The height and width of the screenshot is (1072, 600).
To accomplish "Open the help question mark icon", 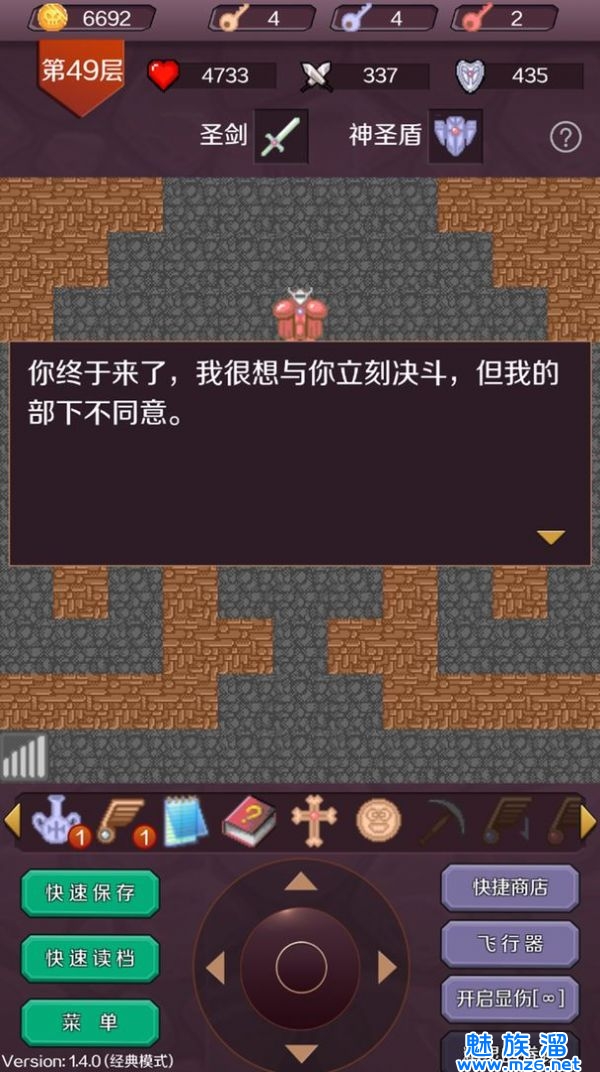I will coord(565,137).
